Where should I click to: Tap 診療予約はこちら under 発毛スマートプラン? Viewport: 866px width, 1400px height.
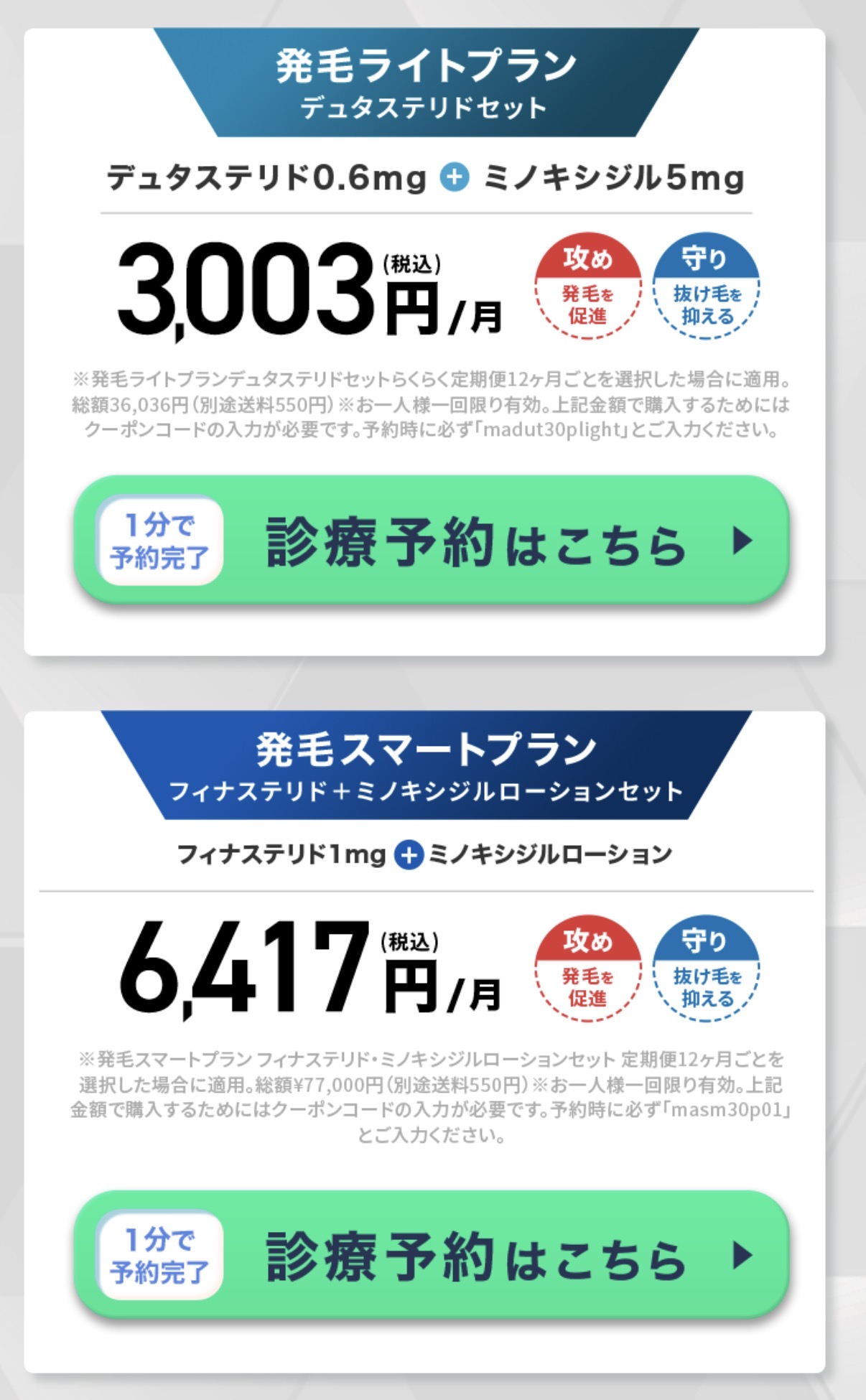432,1256
